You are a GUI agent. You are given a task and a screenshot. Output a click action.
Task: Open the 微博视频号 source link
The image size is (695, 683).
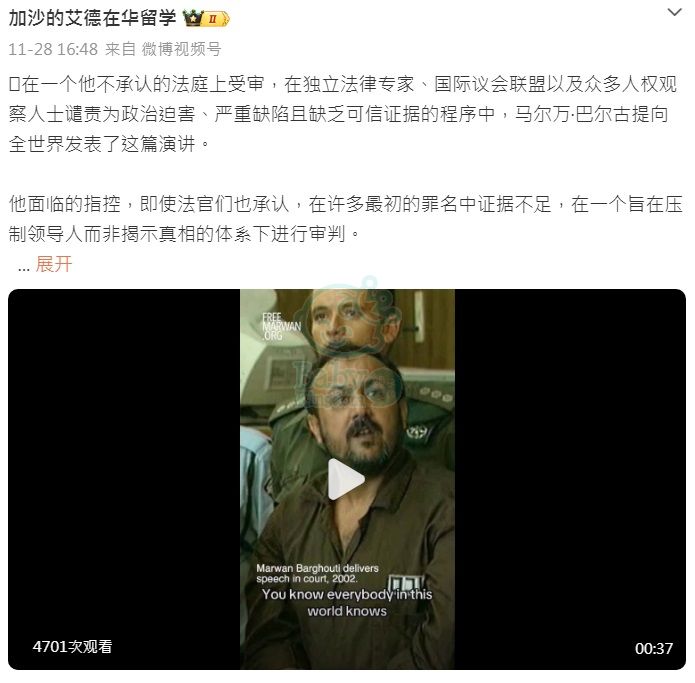pyautogui.click(x=181, y=48)
